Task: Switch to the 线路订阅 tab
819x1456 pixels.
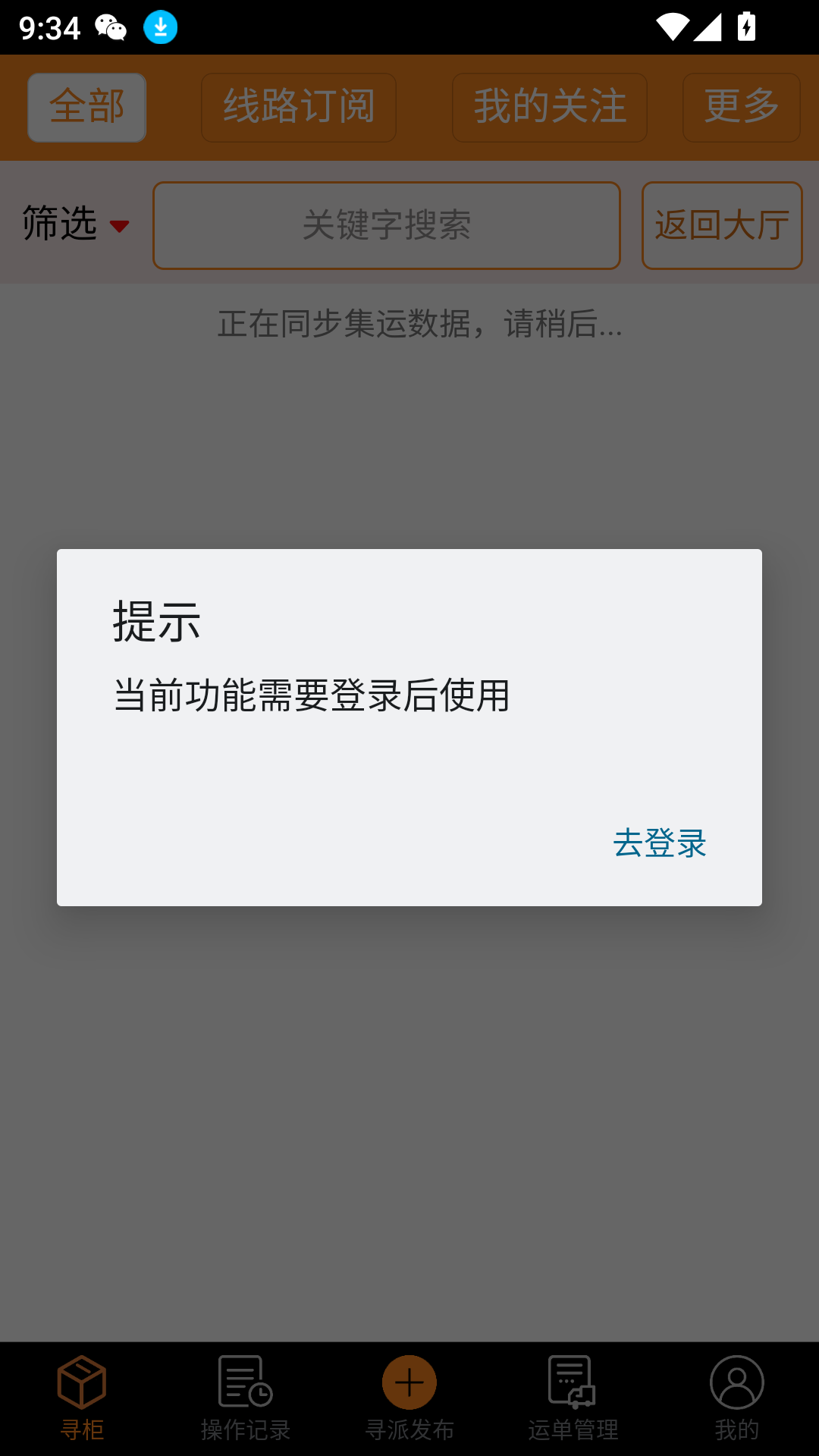Action: [x=299, y=107]
